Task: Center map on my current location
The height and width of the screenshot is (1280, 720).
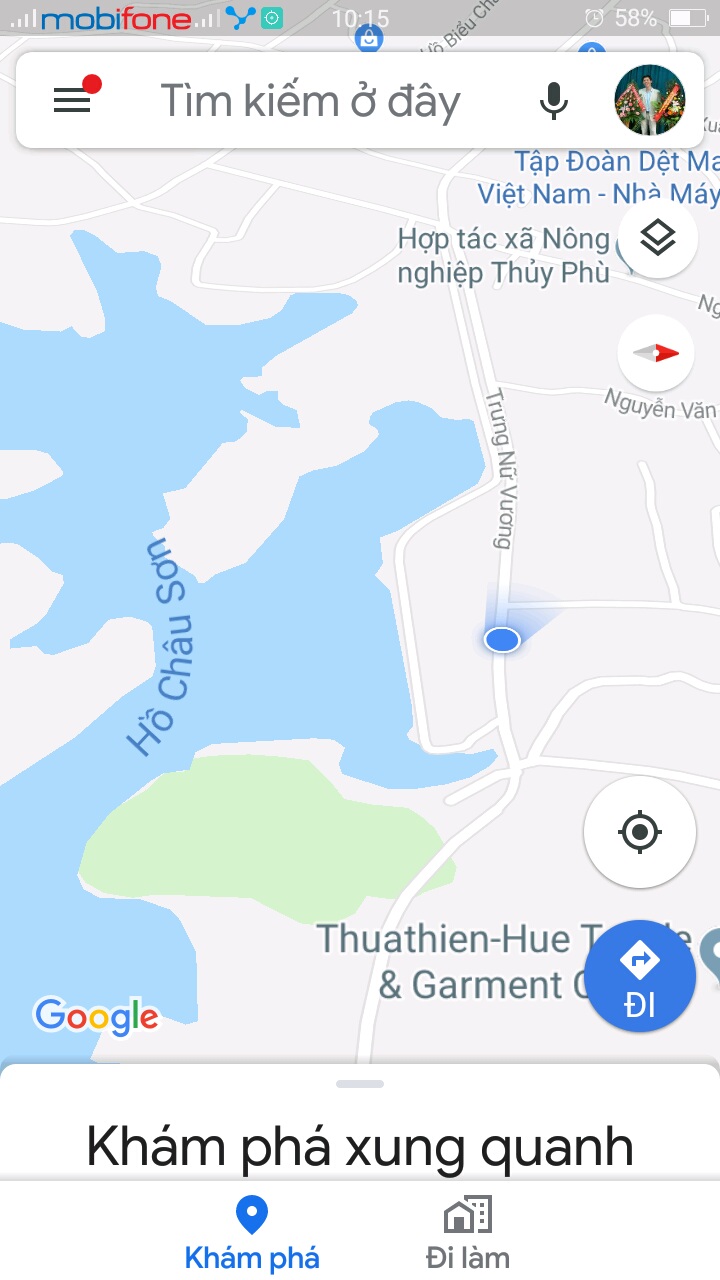Action: (x=639, y=832)
